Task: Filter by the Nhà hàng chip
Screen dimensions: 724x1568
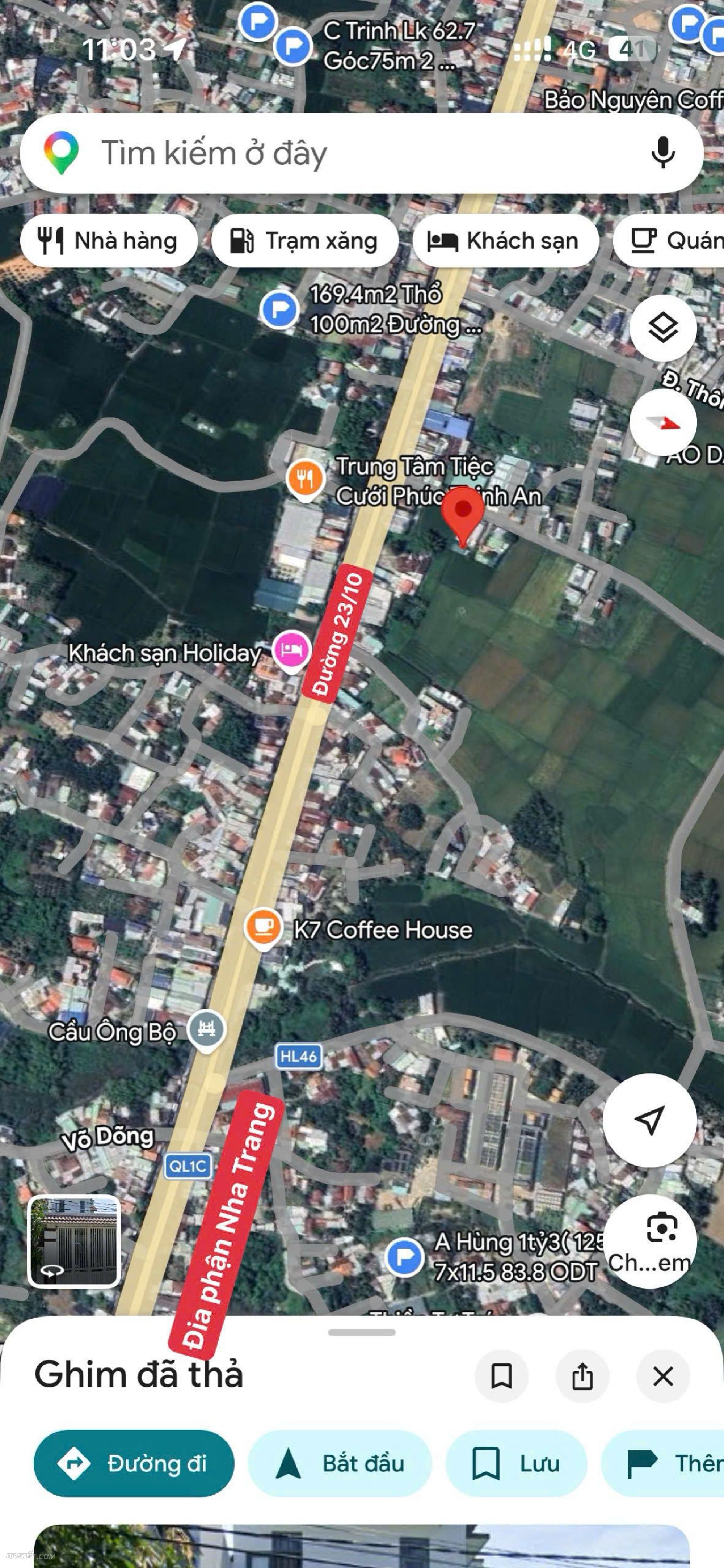Action: [108, 241]
